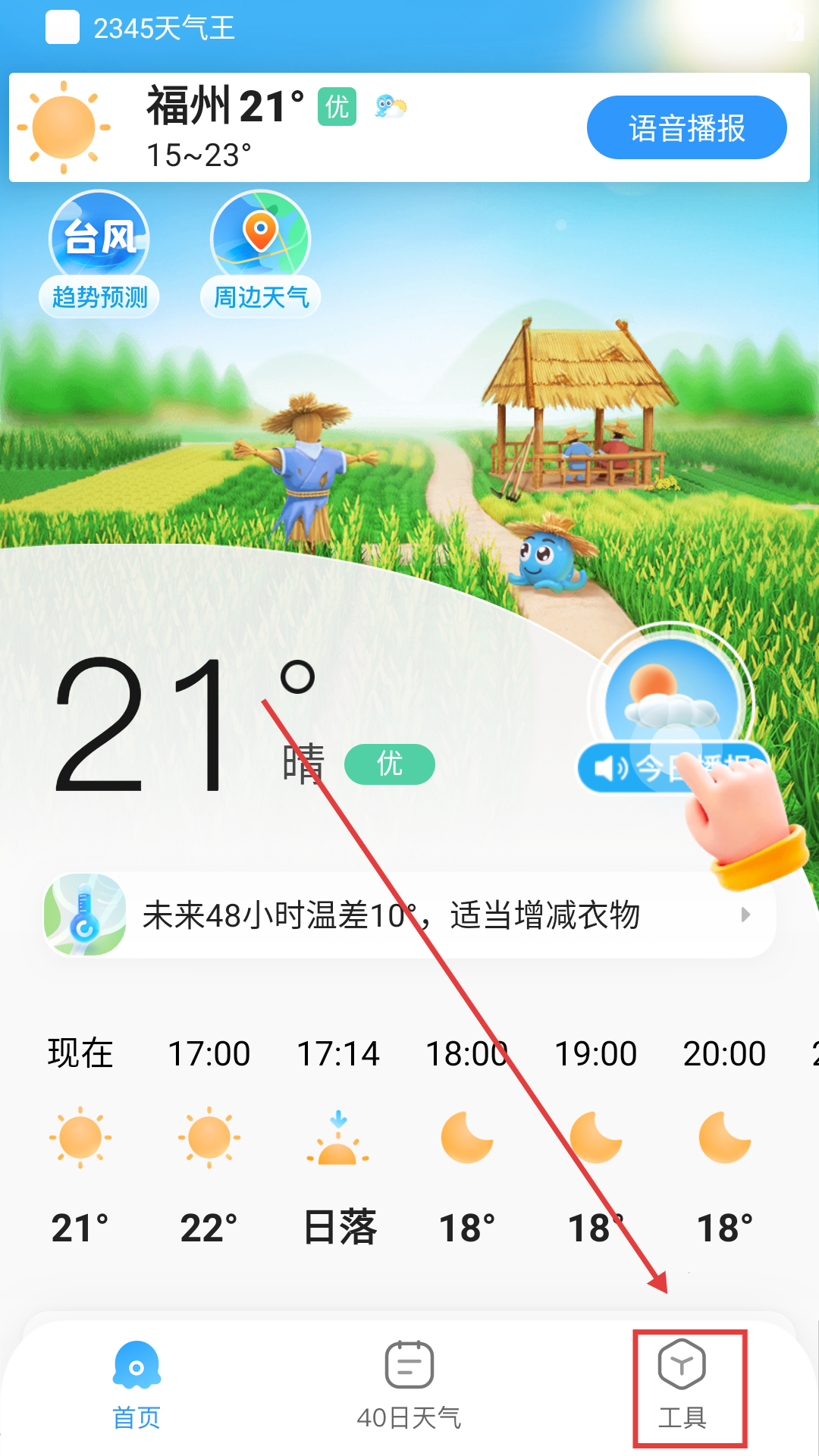
Task: Open the 48-hour temperature difference tip
Action: (409, 915)
